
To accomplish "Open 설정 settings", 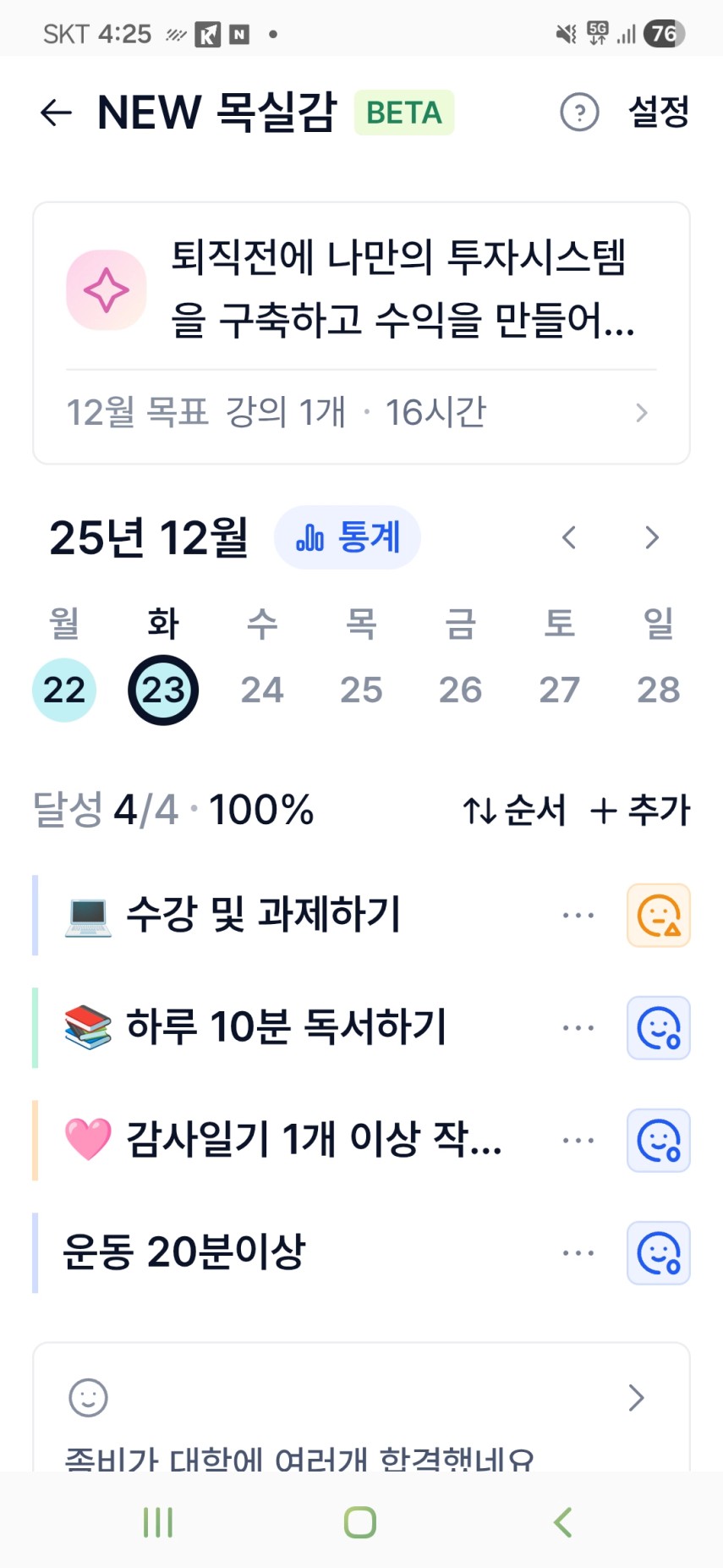I will (659, 113).
